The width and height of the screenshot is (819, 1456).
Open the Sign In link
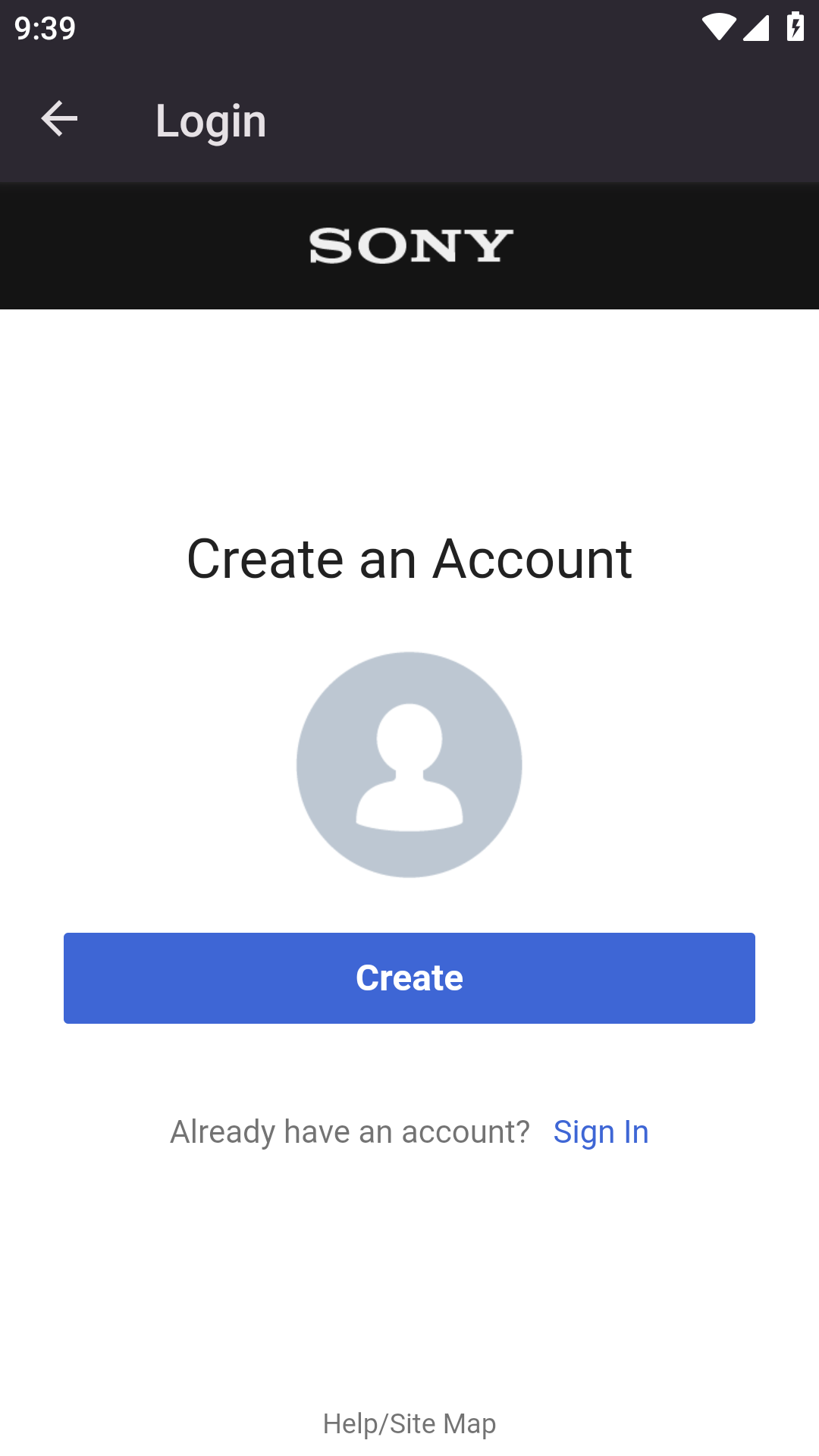click(x=601, y=1132)
